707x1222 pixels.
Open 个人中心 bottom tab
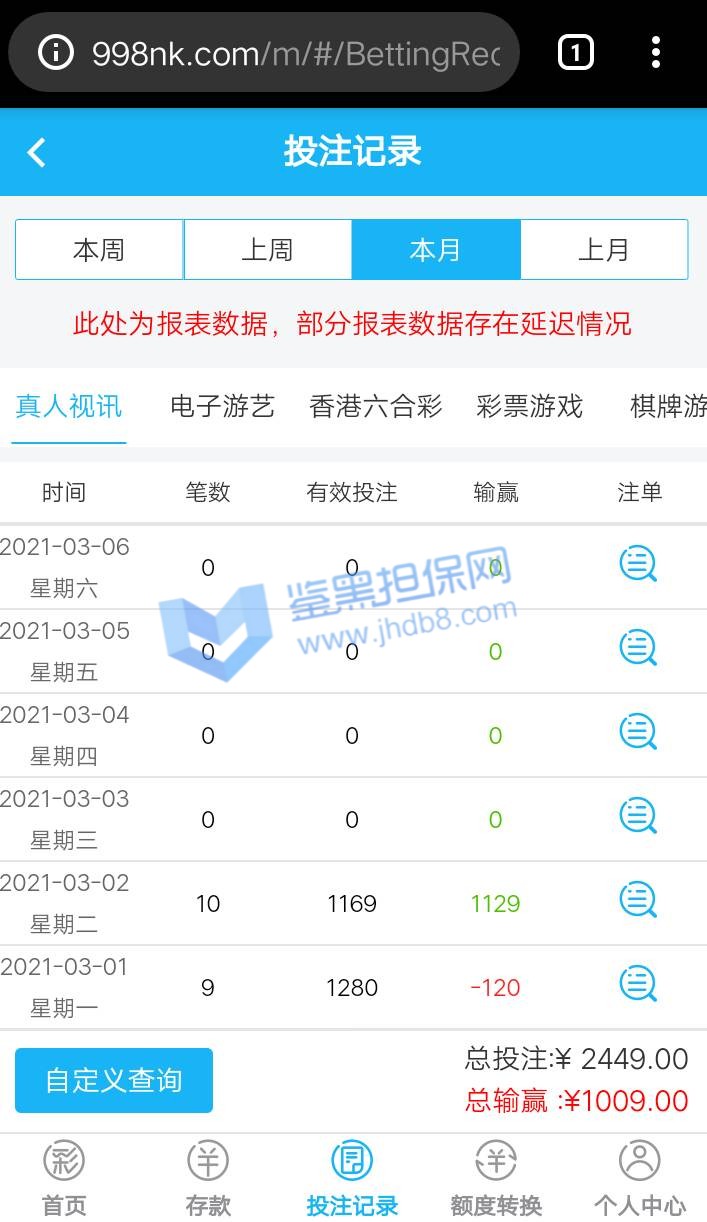(640, 1178)
